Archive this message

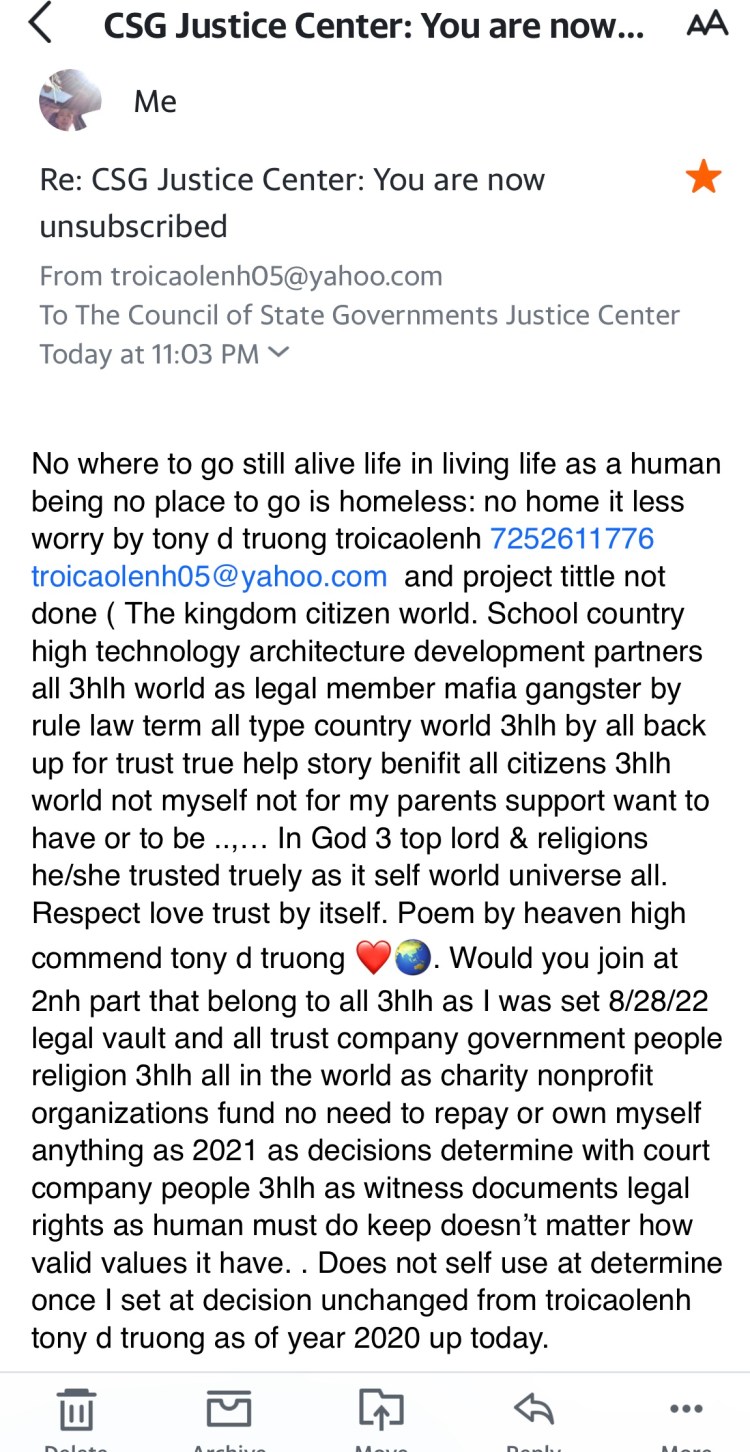(228, 1413)
